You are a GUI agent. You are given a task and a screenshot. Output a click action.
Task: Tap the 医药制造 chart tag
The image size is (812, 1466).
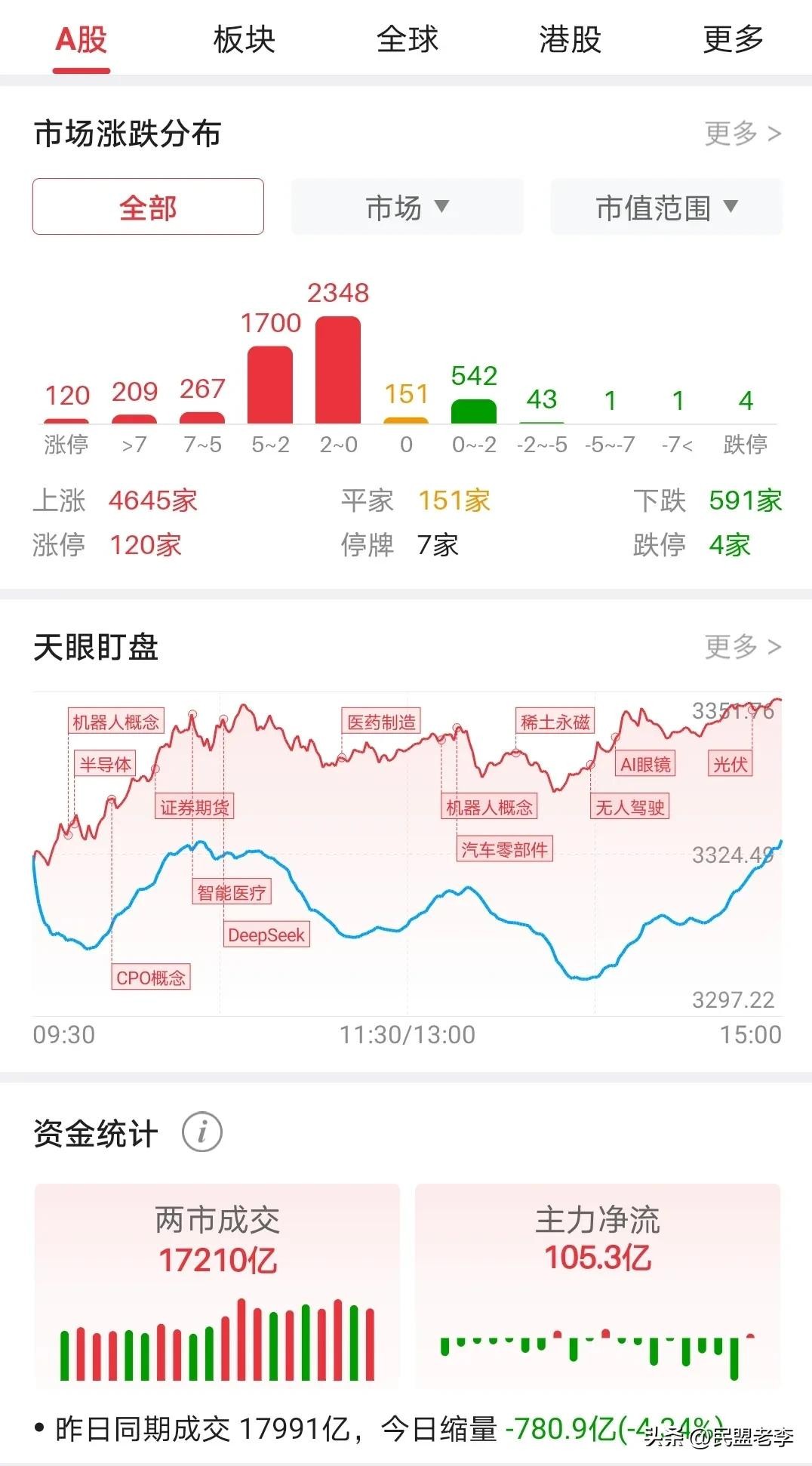coord(381,722)
